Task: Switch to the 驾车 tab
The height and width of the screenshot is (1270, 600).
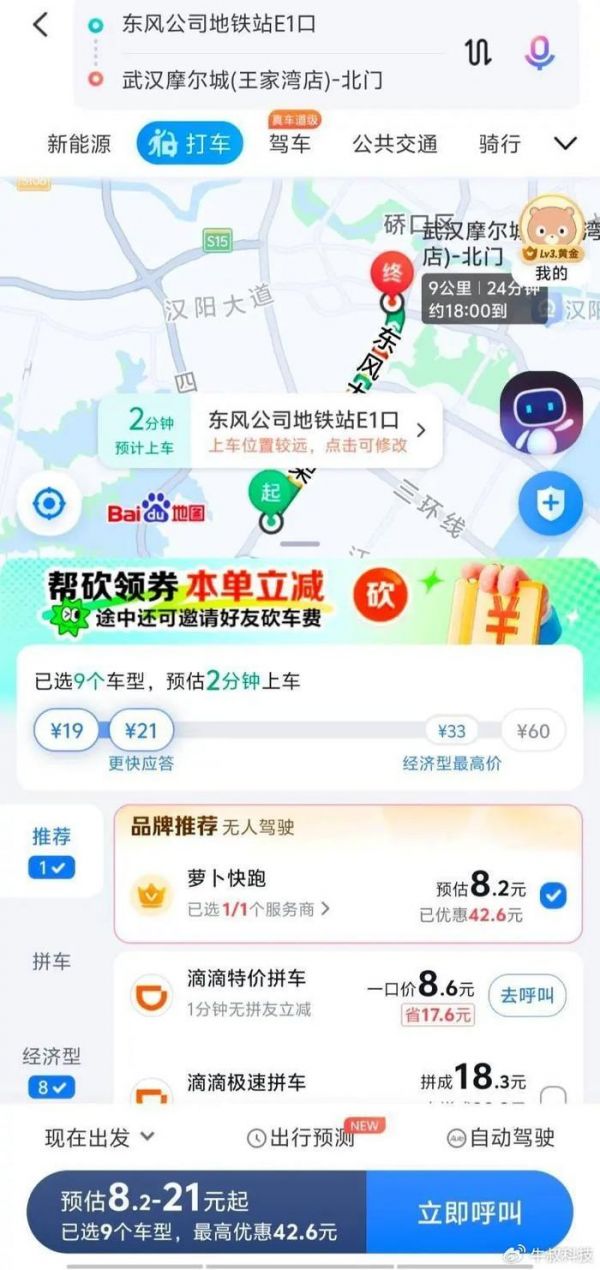Action: pos(289,144)
